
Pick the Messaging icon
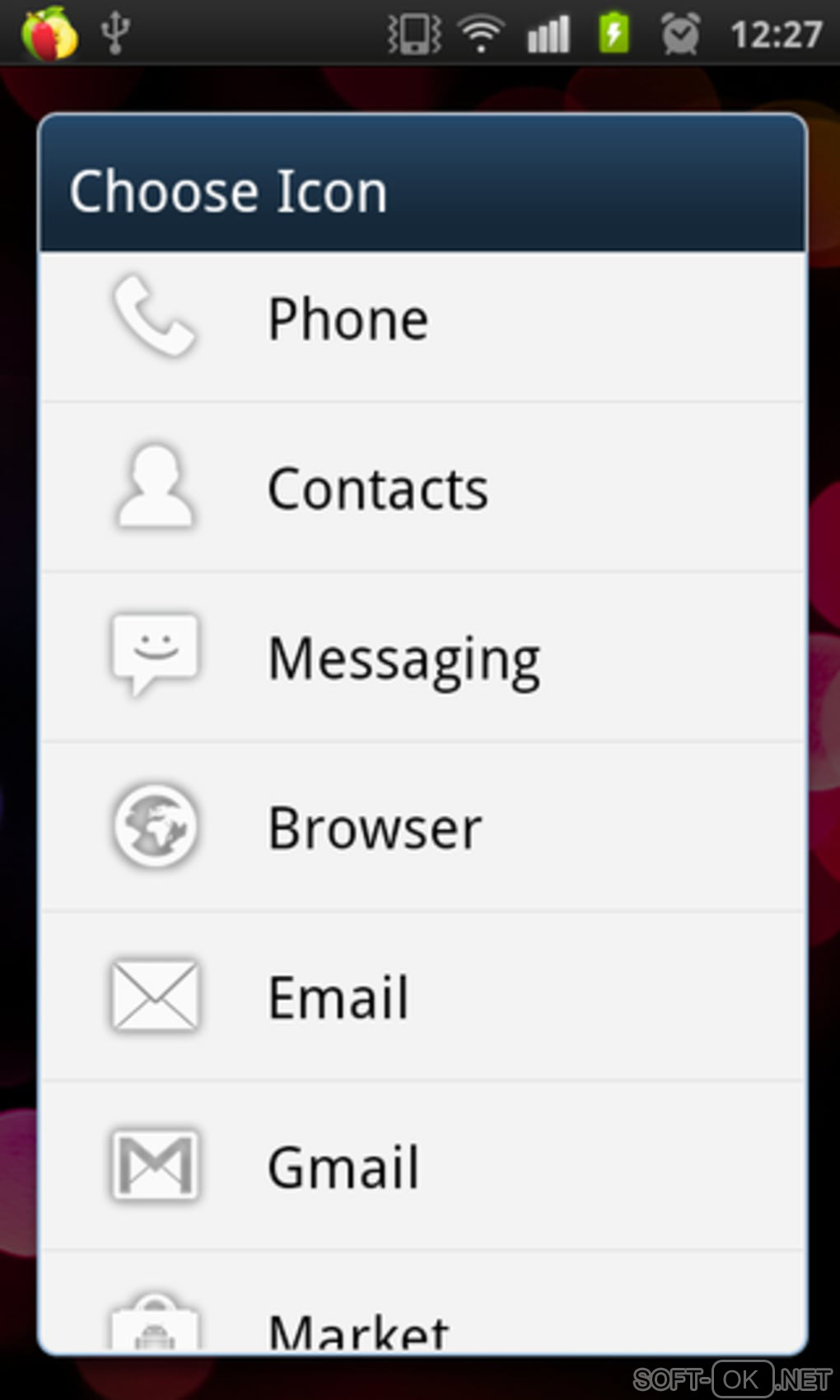point(420,658)
